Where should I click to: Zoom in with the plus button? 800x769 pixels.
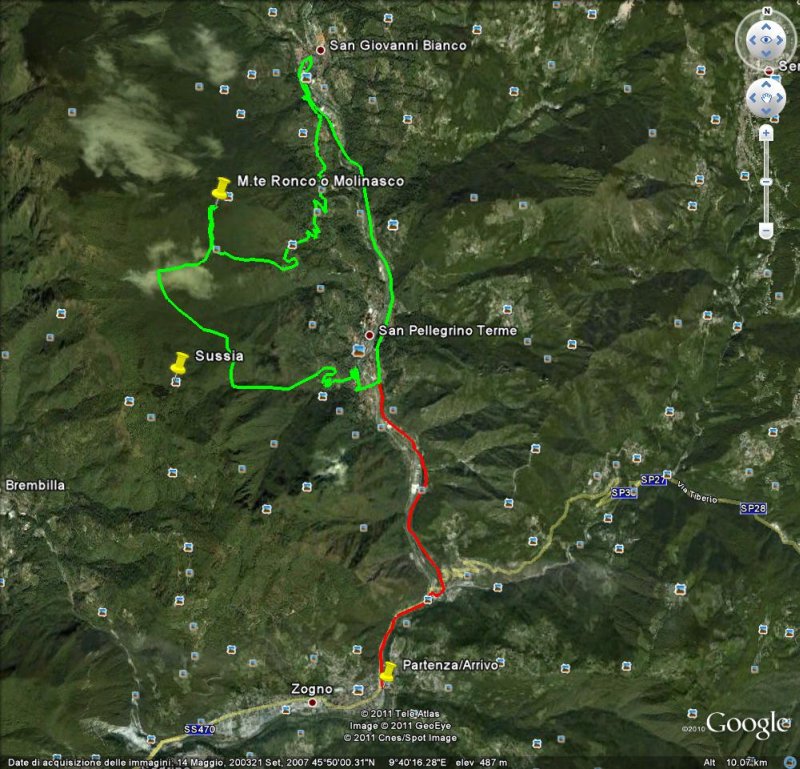click(766, 132)
